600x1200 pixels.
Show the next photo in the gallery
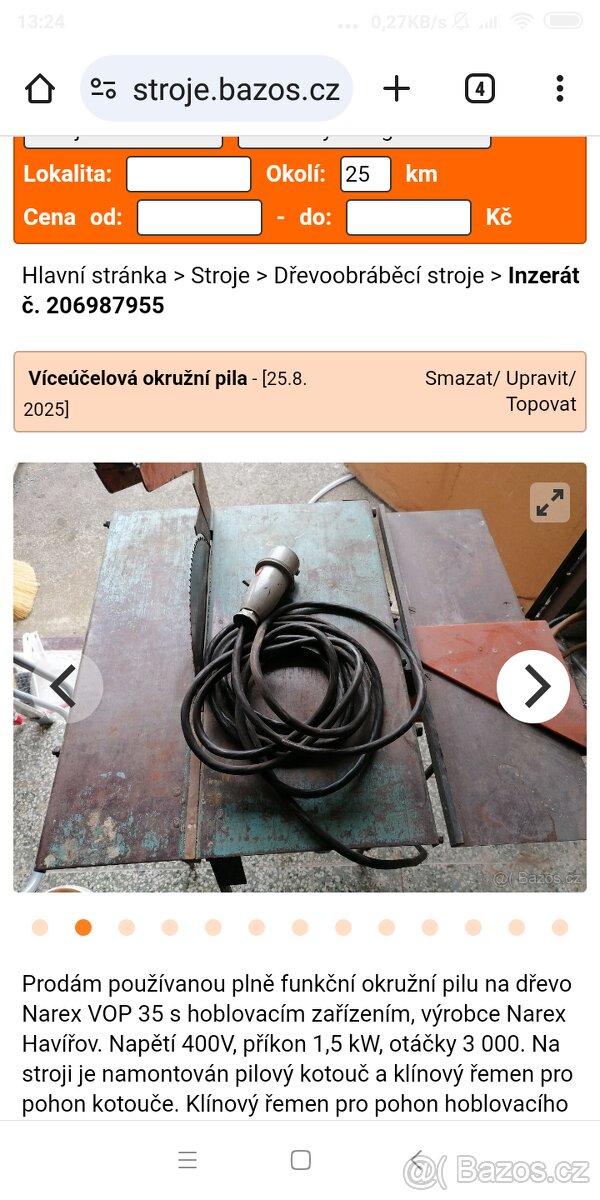[x=533, y=686]
